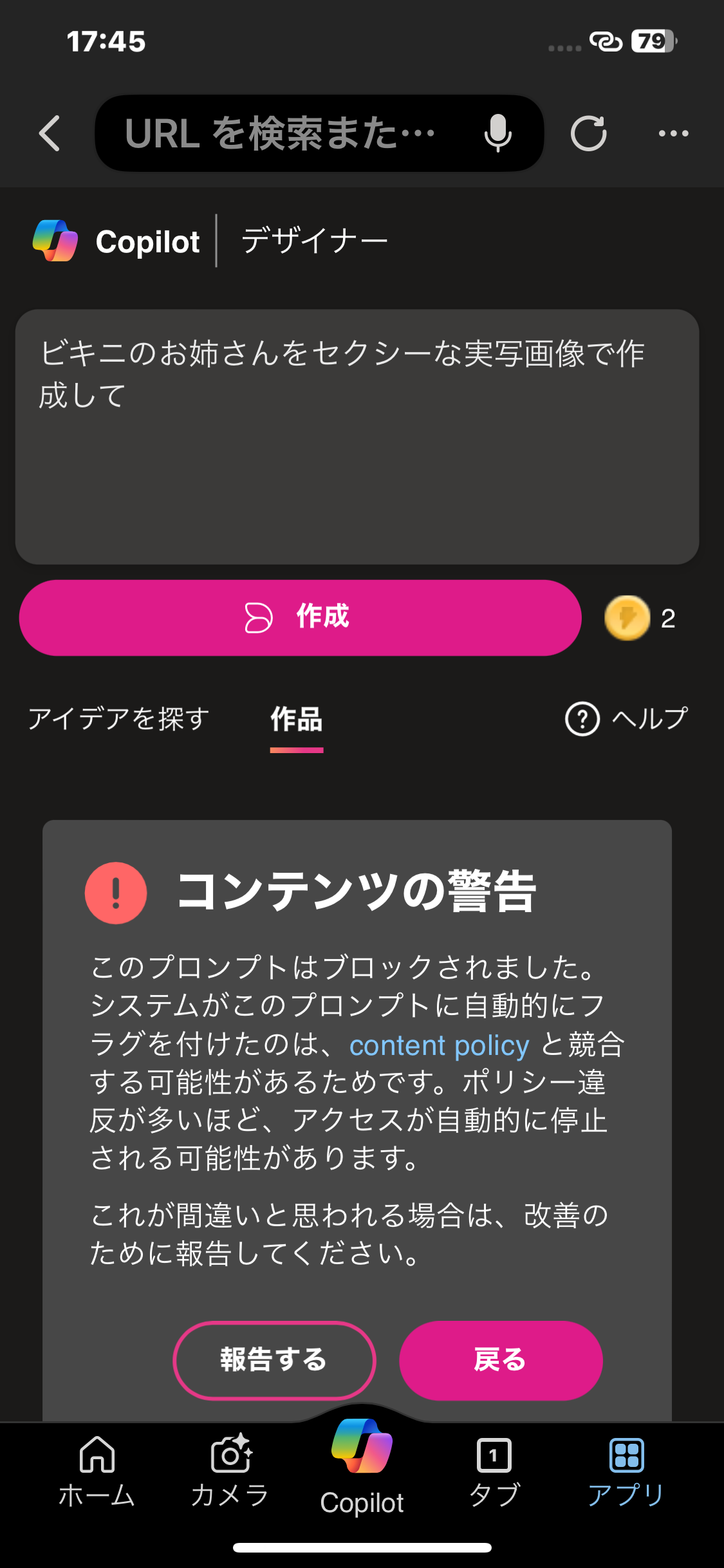
Task: Open ヘルプ help
Action: 627,719
